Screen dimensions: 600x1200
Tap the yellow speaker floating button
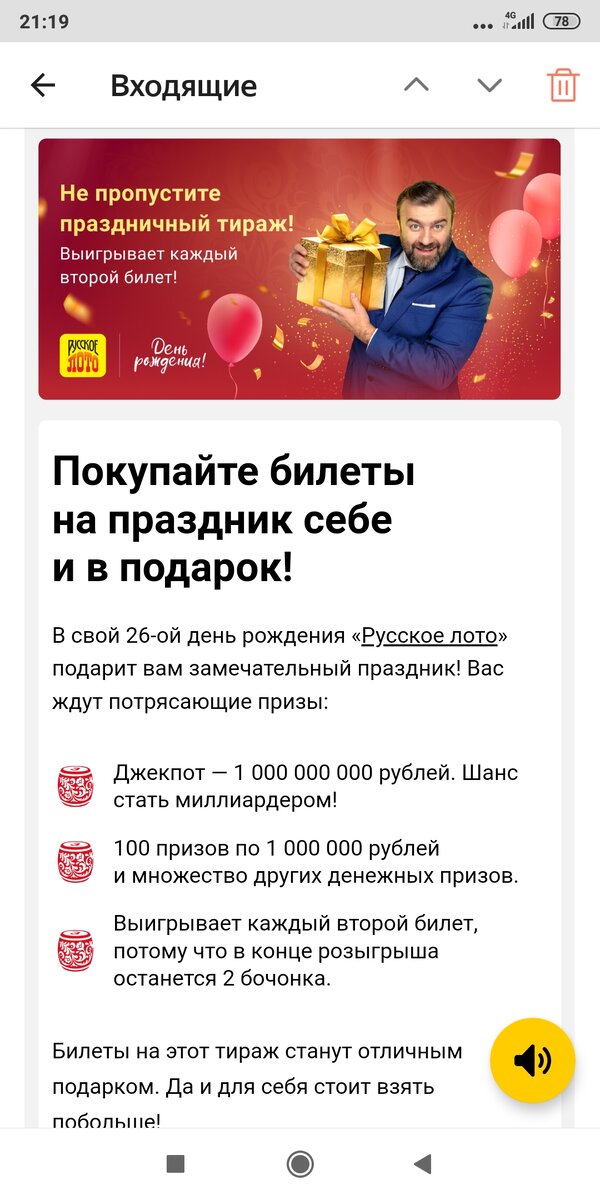coord(532,1060)
